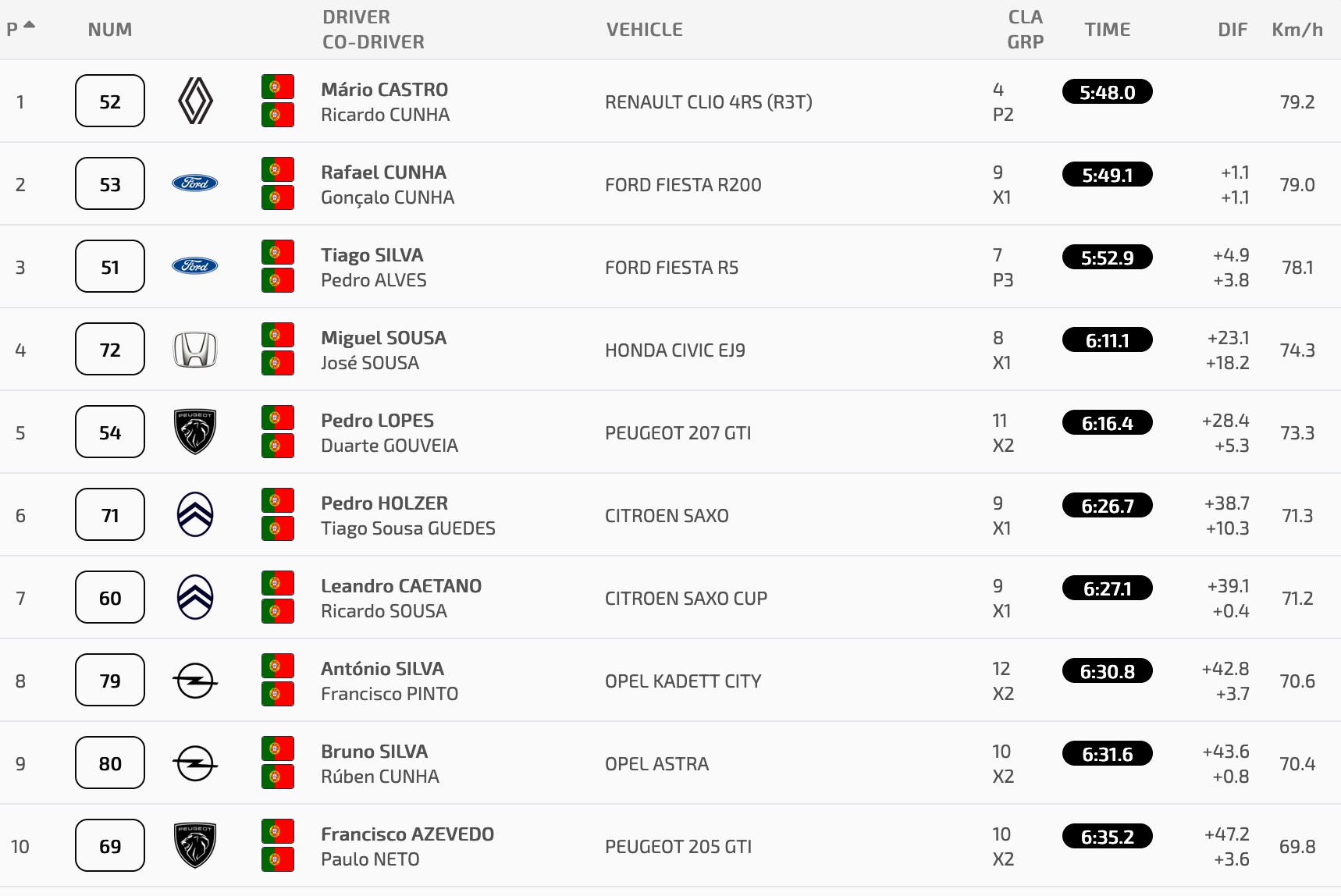Sort by the CLA GRP column

tap(1024, 30)
